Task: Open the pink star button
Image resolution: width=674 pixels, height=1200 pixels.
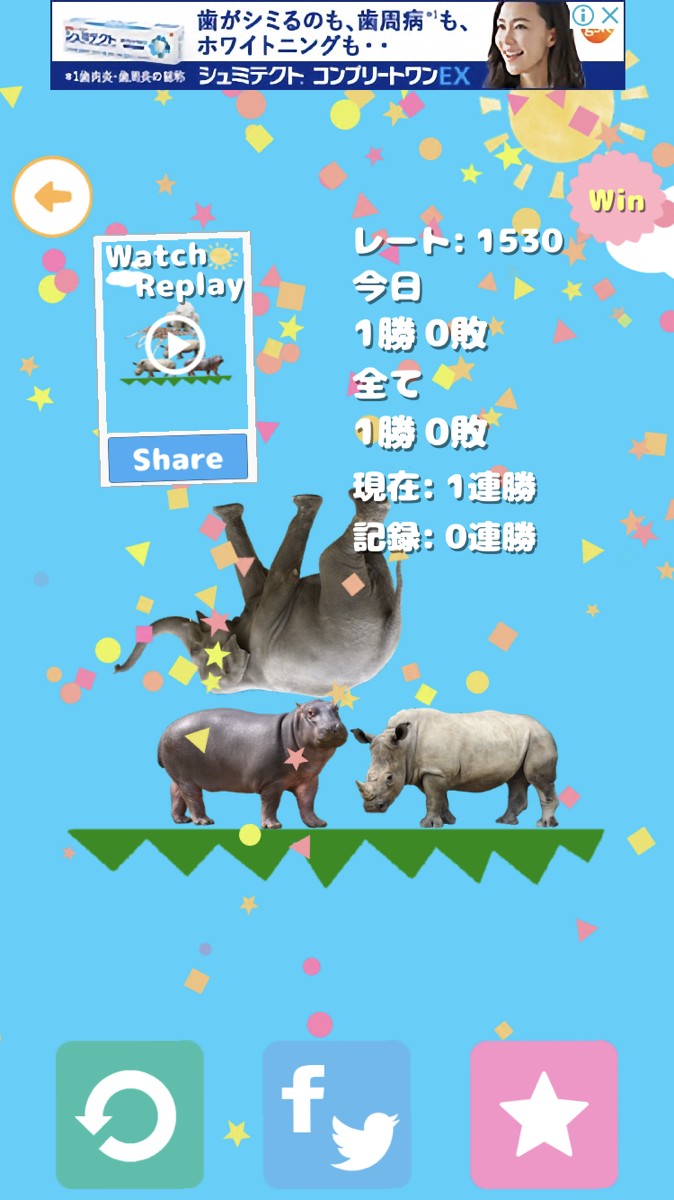Action: coord(544,1114)
